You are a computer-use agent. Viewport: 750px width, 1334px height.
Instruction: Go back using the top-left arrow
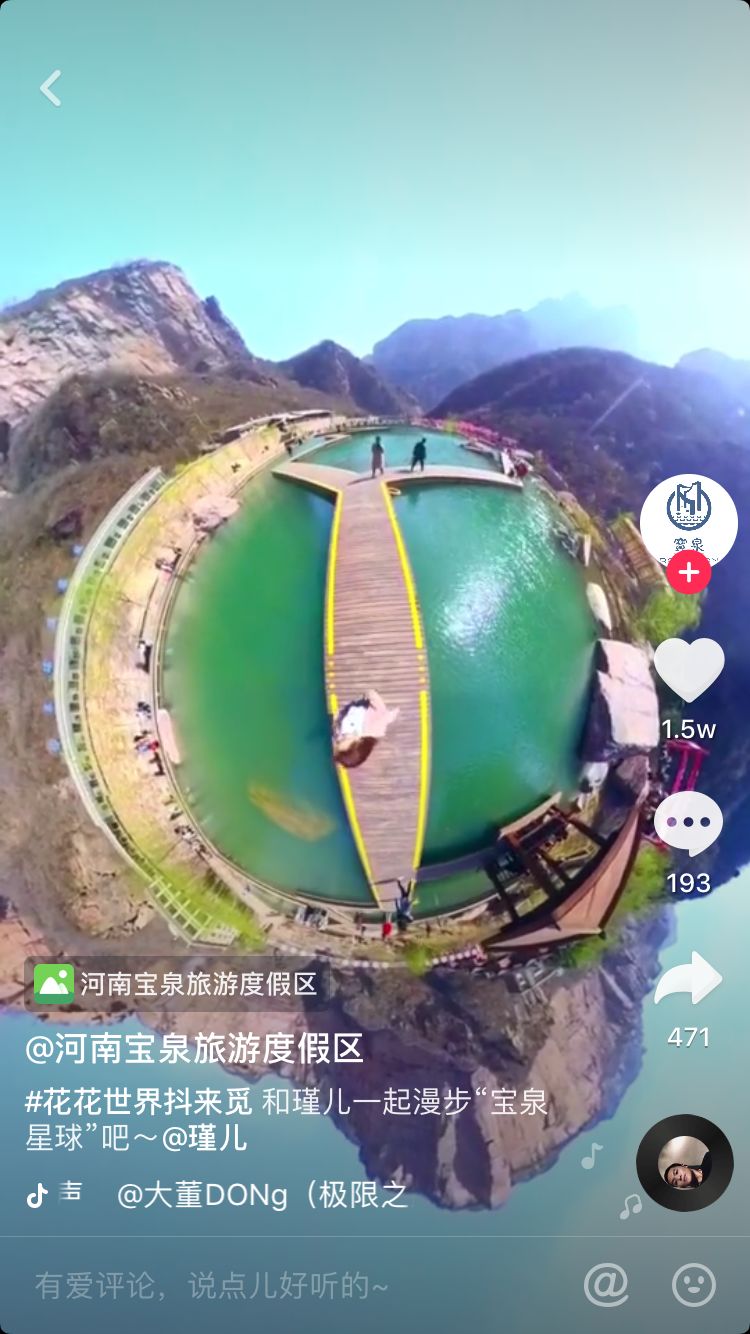coord(51,88)
